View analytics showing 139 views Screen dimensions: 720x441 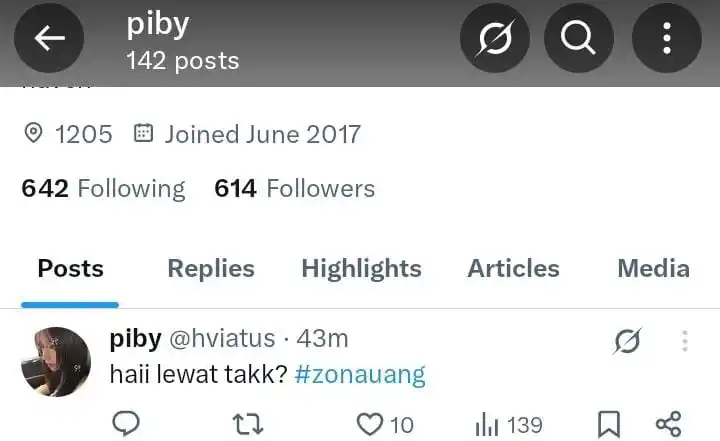coord(509,424)
